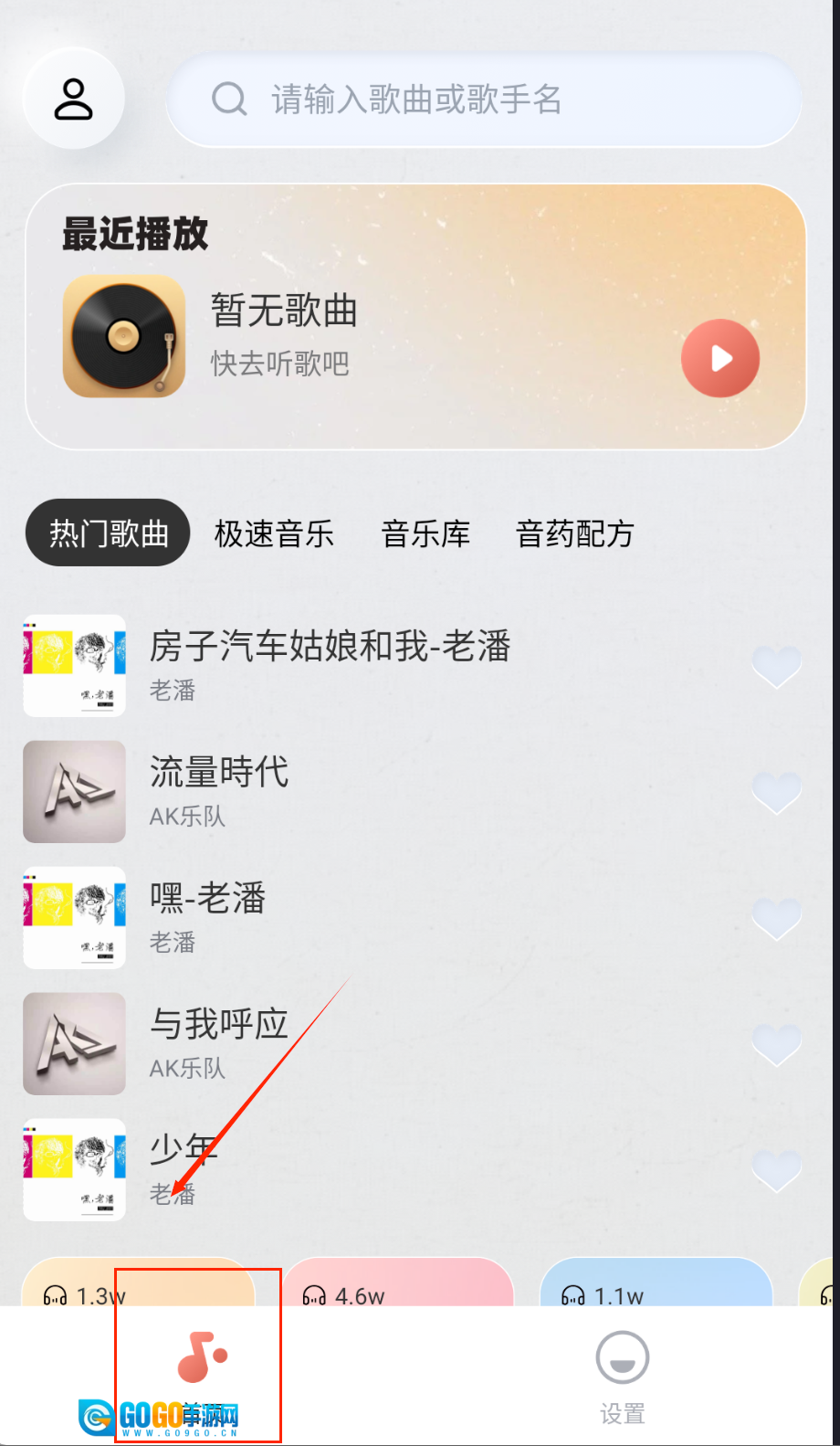Like the song 房子汽车姑娘和我-老潘
The height and width of the screenshot is (1446, 840).
click(776, 666)
